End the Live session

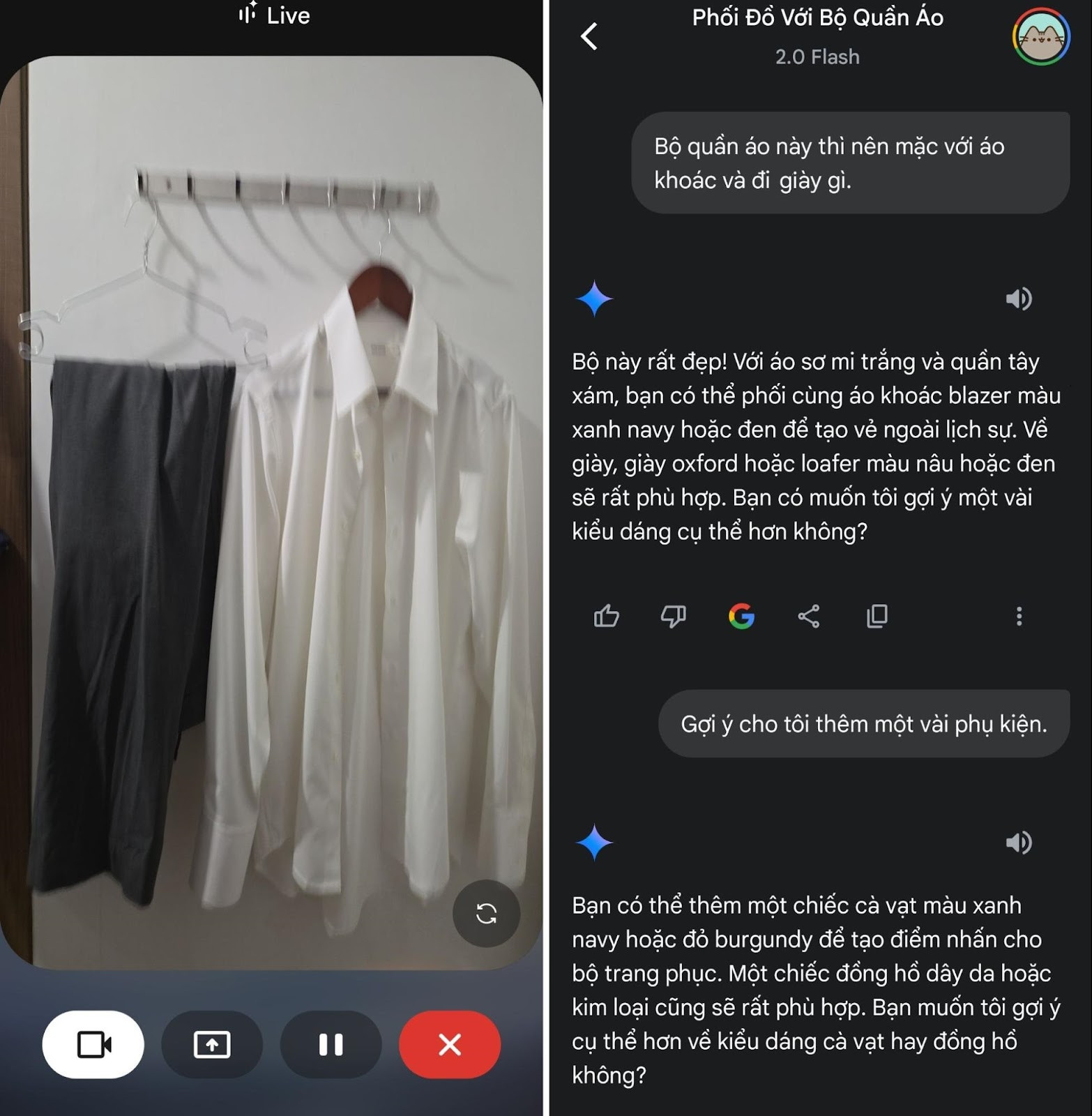(x=450, y=1044)
